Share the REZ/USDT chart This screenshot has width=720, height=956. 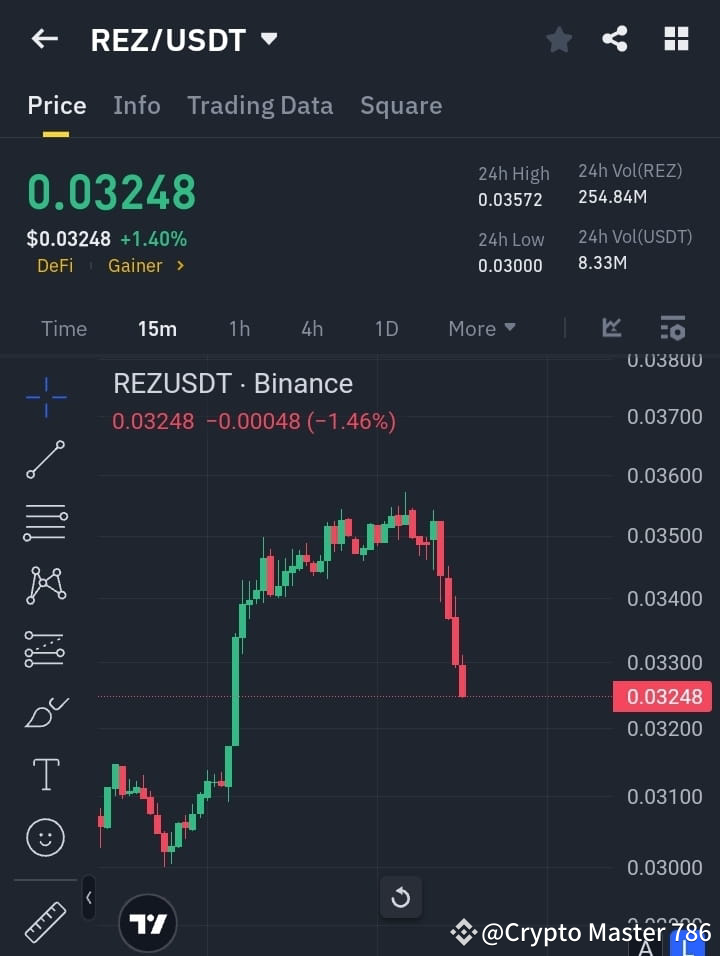point(616,39)
